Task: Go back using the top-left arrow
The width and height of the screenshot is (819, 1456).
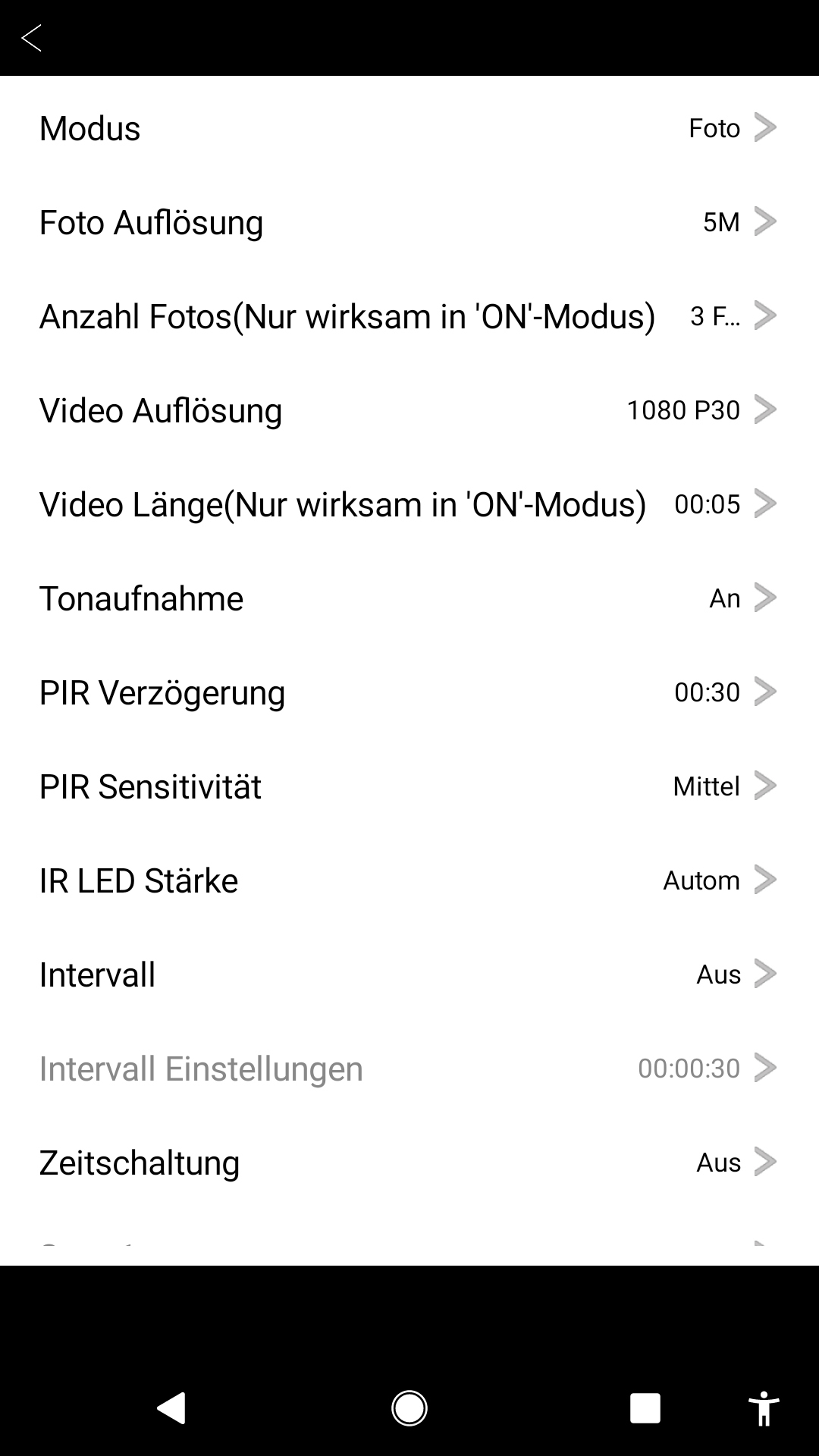Action: coord(31,38)
